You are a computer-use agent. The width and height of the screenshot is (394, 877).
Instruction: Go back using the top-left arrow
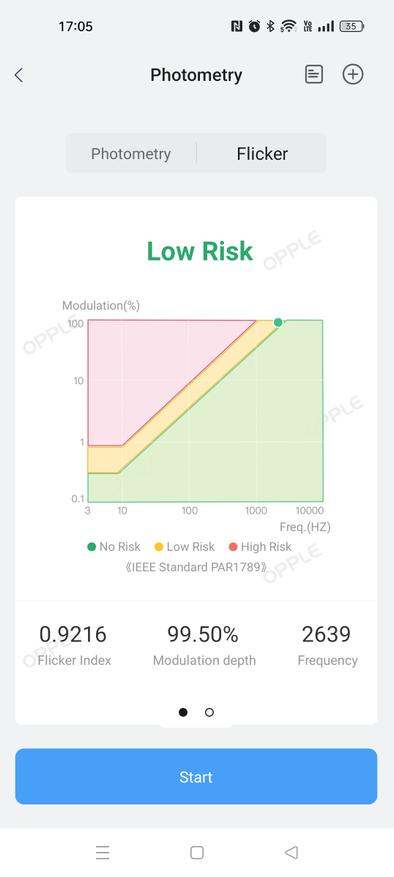19,75
